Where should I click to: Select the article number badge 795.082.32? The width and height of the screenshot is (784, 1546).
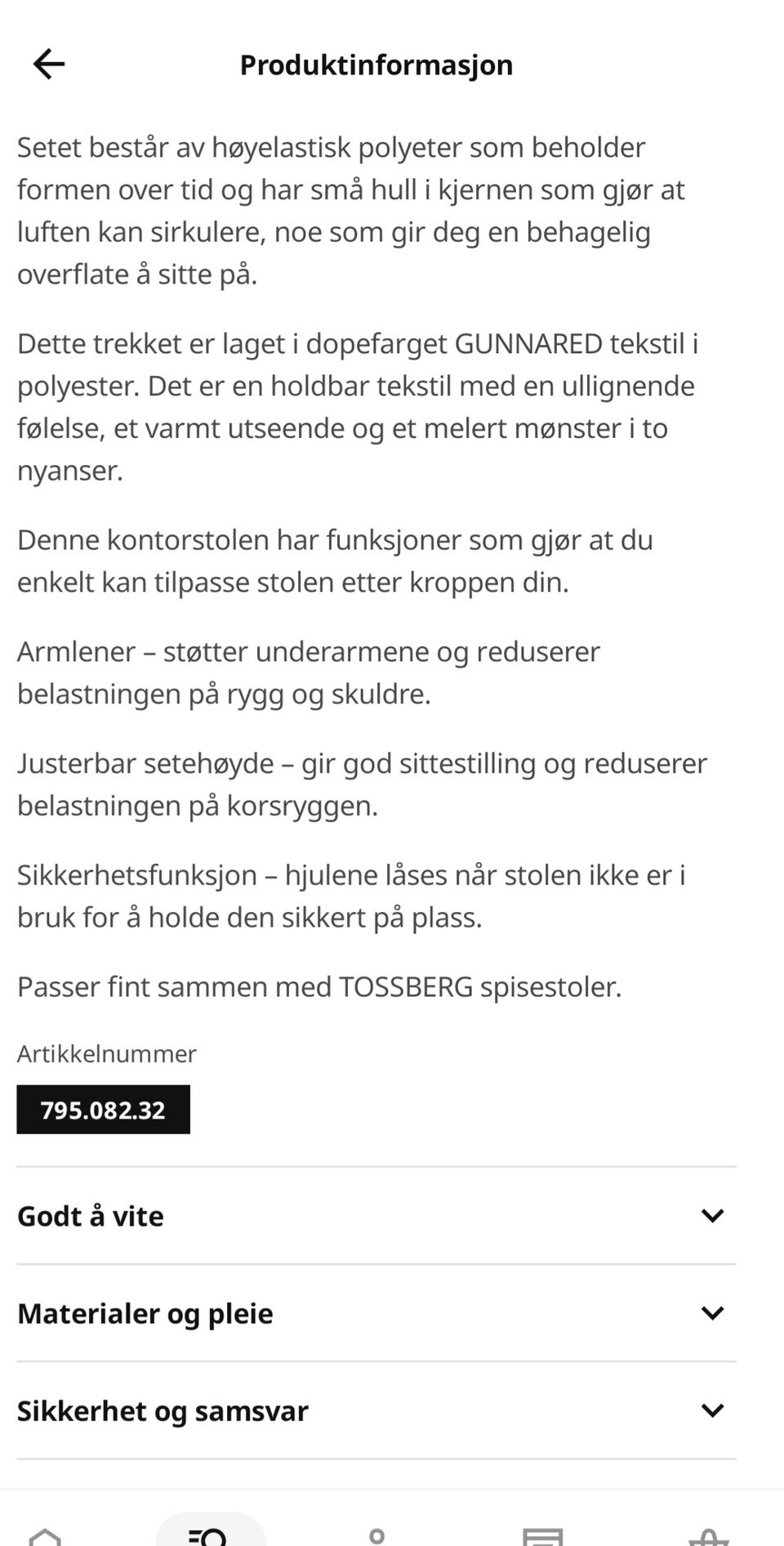coord(103,1109)
